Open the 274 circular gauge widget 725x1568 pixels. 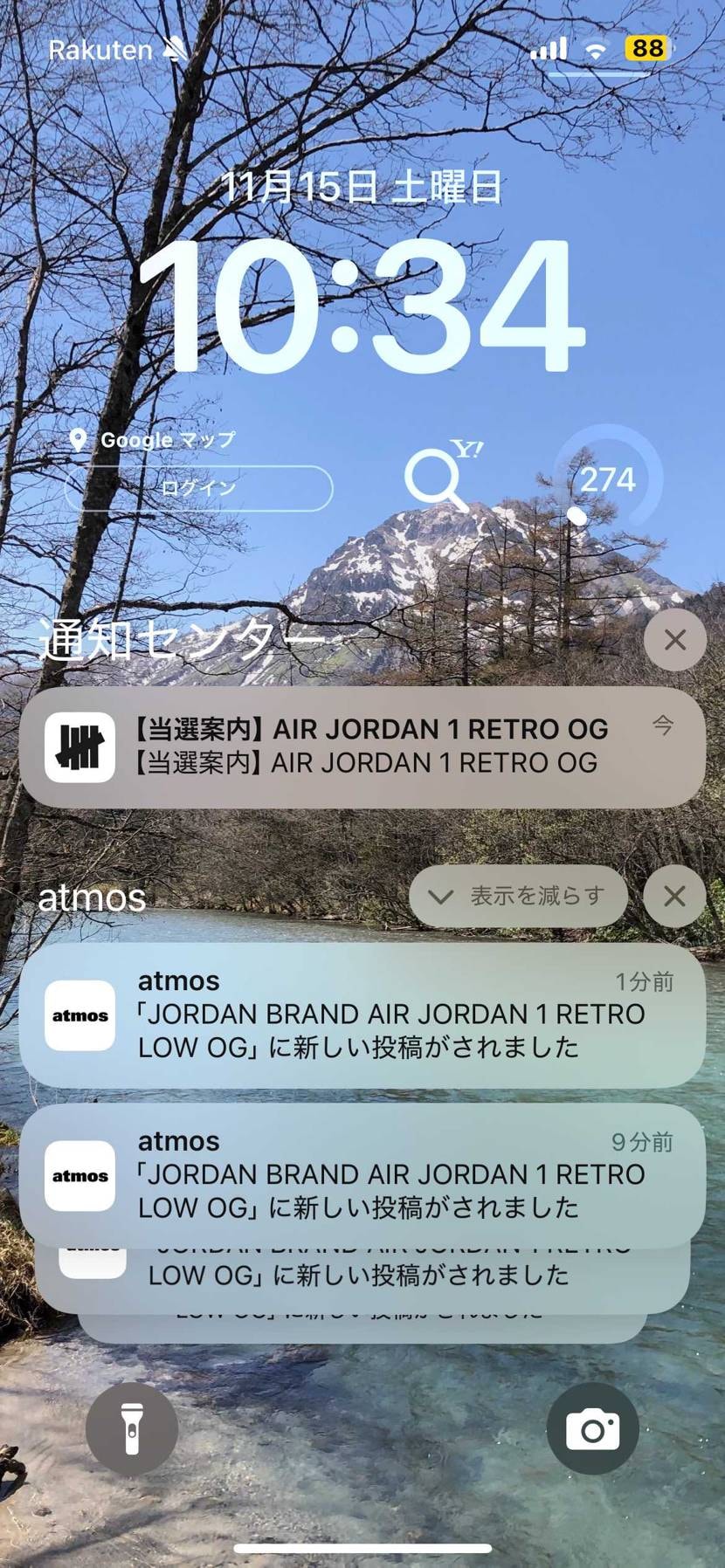(606, 478)
